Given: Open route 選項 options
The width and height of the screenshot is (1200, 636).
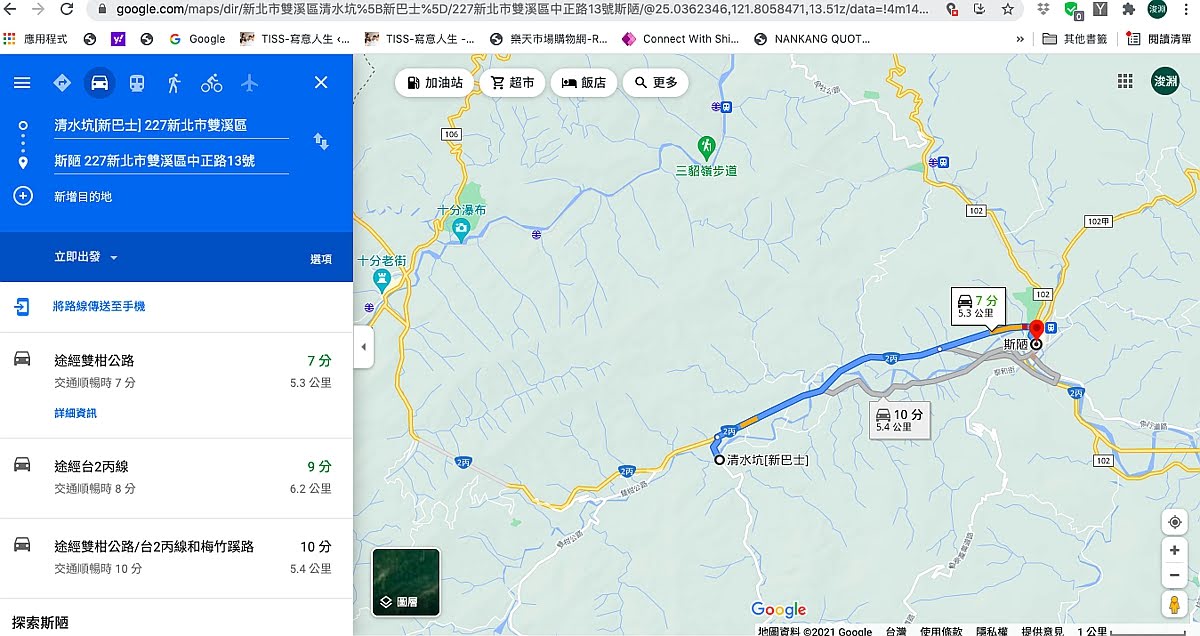Looking at the screenshot, I should (320, 259).
